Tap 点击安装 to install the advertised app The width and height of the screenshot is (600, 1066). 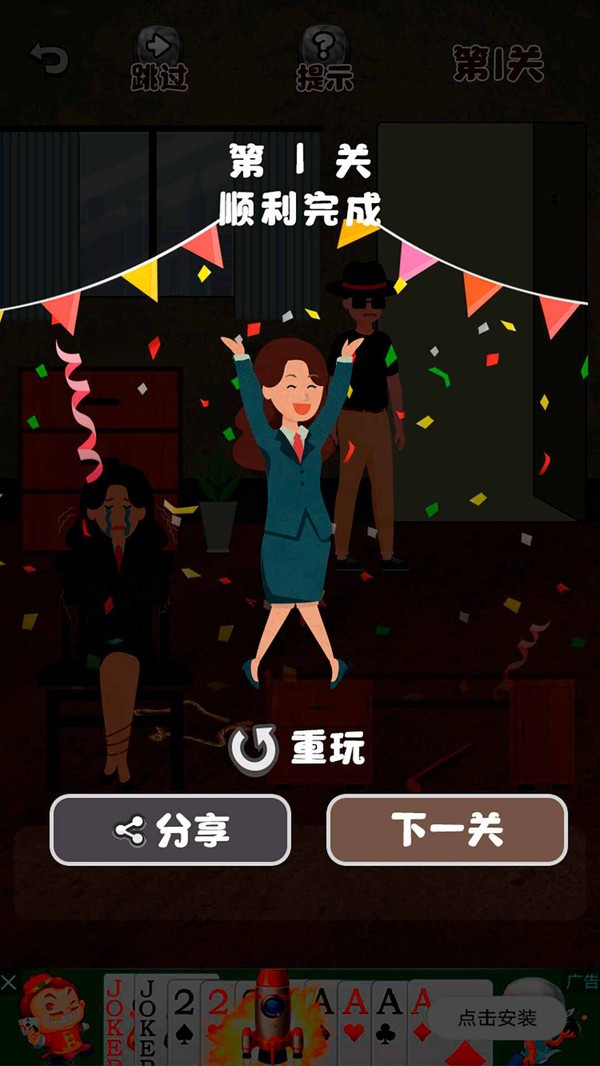point(497,1018)
